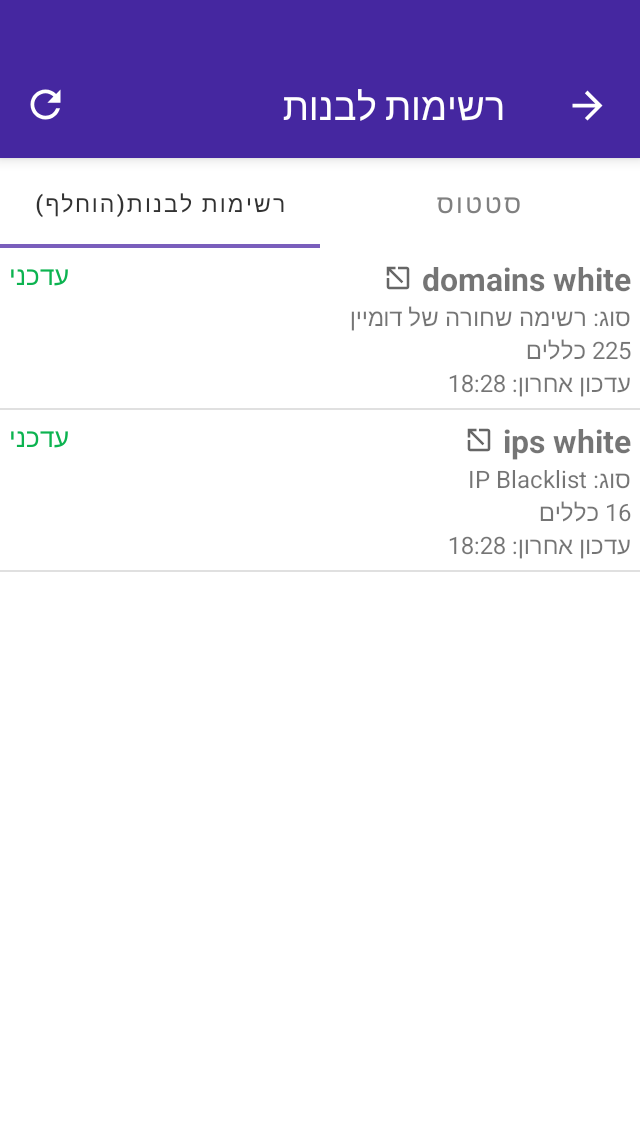Tap the external link icon beside domains white
The height and width of the screenshot is (1136, 640).
pyautogui.click(x=398, y=278)
